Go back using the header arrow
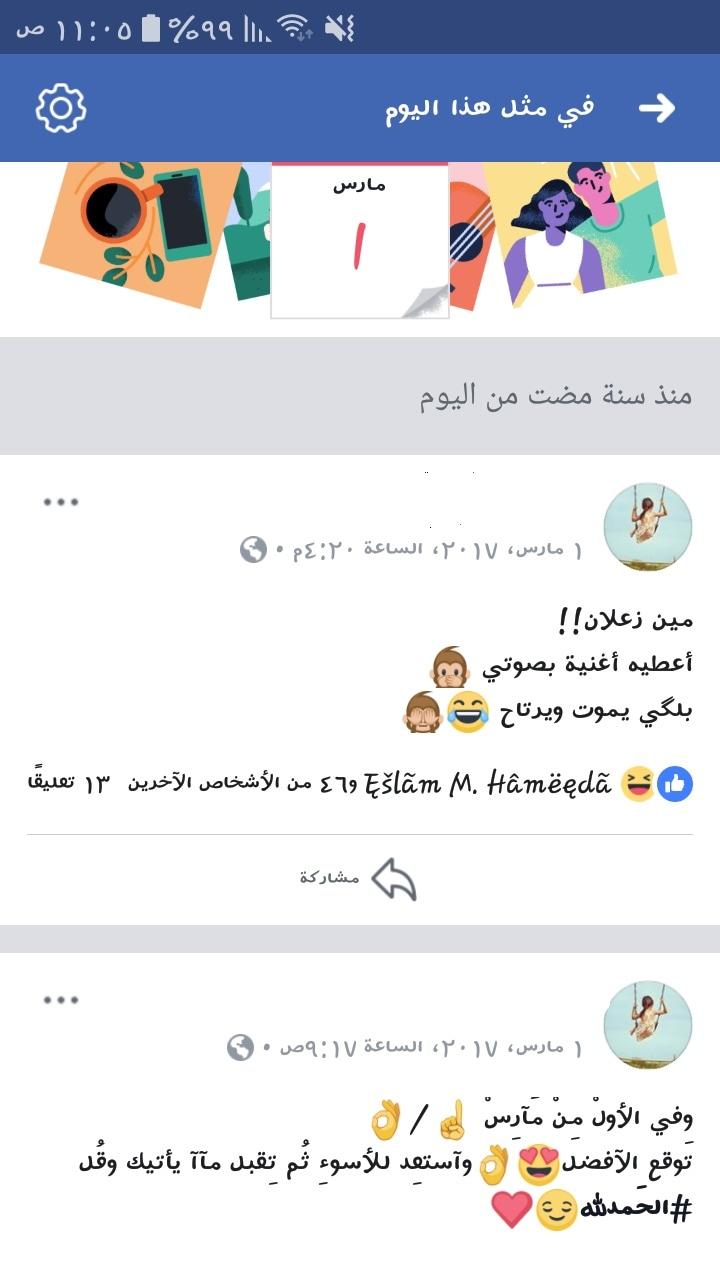Screen dimensions: 720x1280 [x=657, y=108]
